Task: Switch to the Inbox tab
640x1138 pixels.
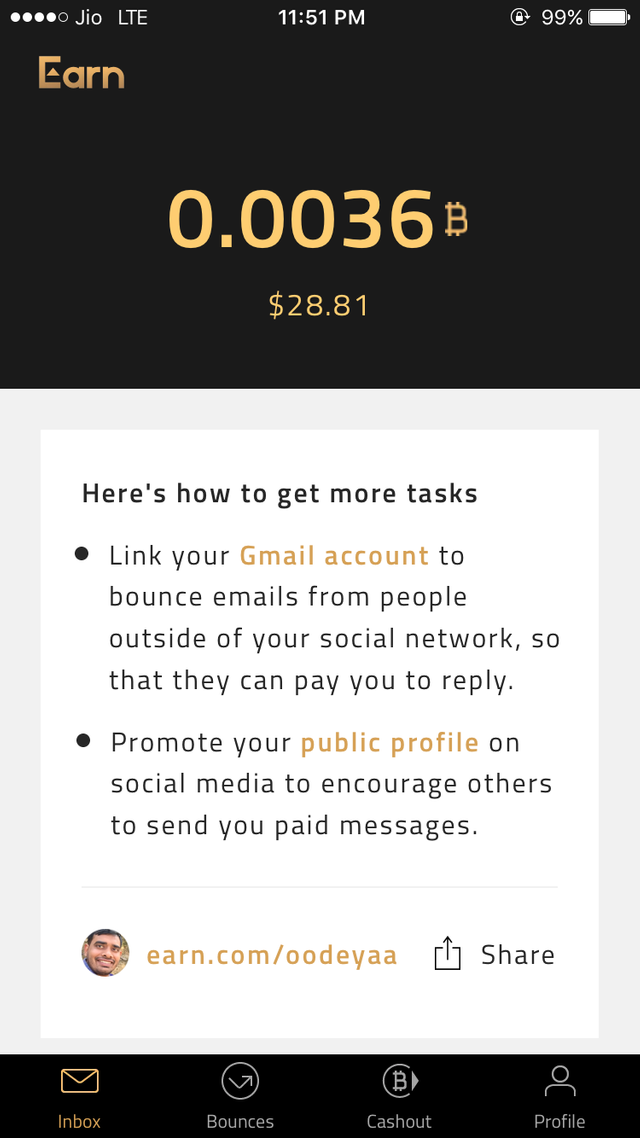Action: click(x=79, y=1095)
